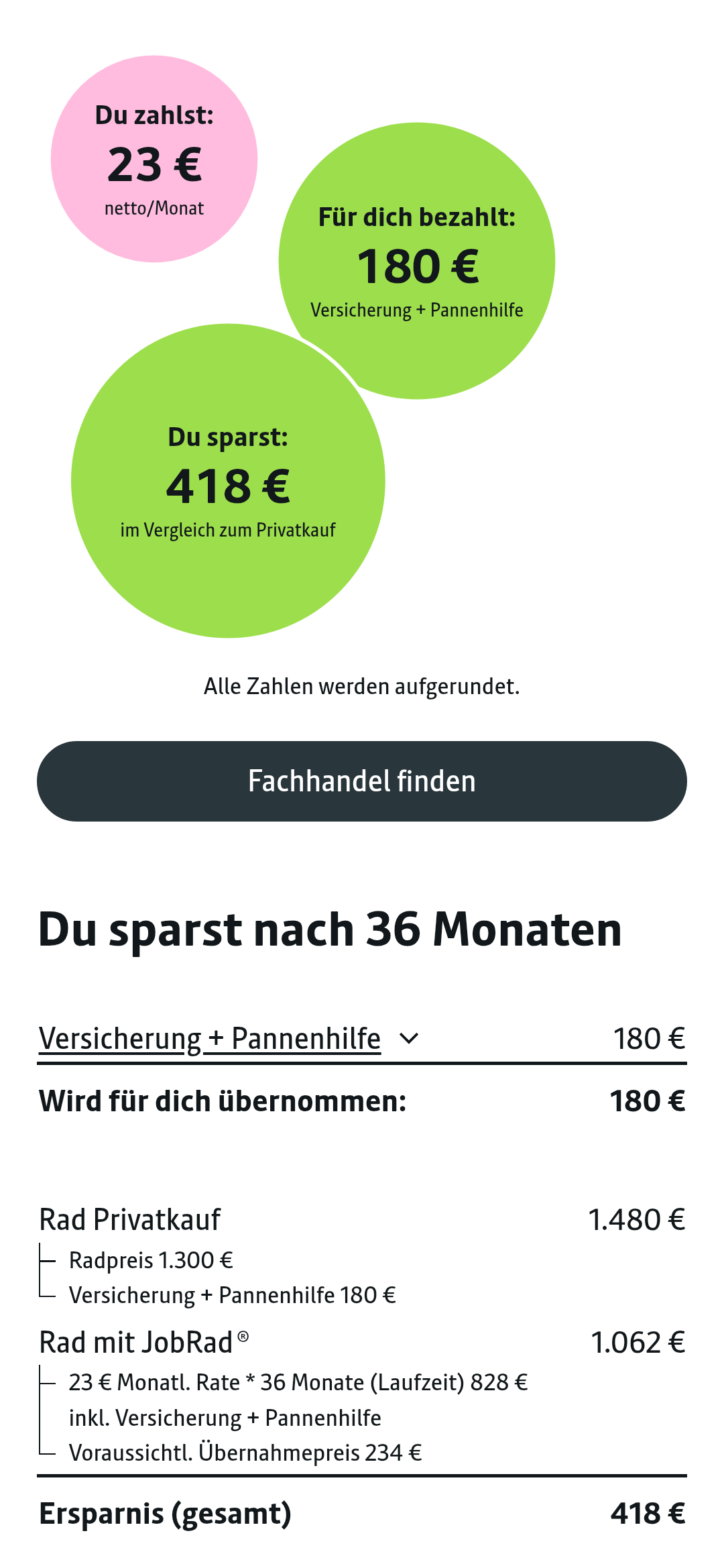Expand the Versicherung + Pannenhilfe details
The image size is (724, 1568).
coord(210,1037)
